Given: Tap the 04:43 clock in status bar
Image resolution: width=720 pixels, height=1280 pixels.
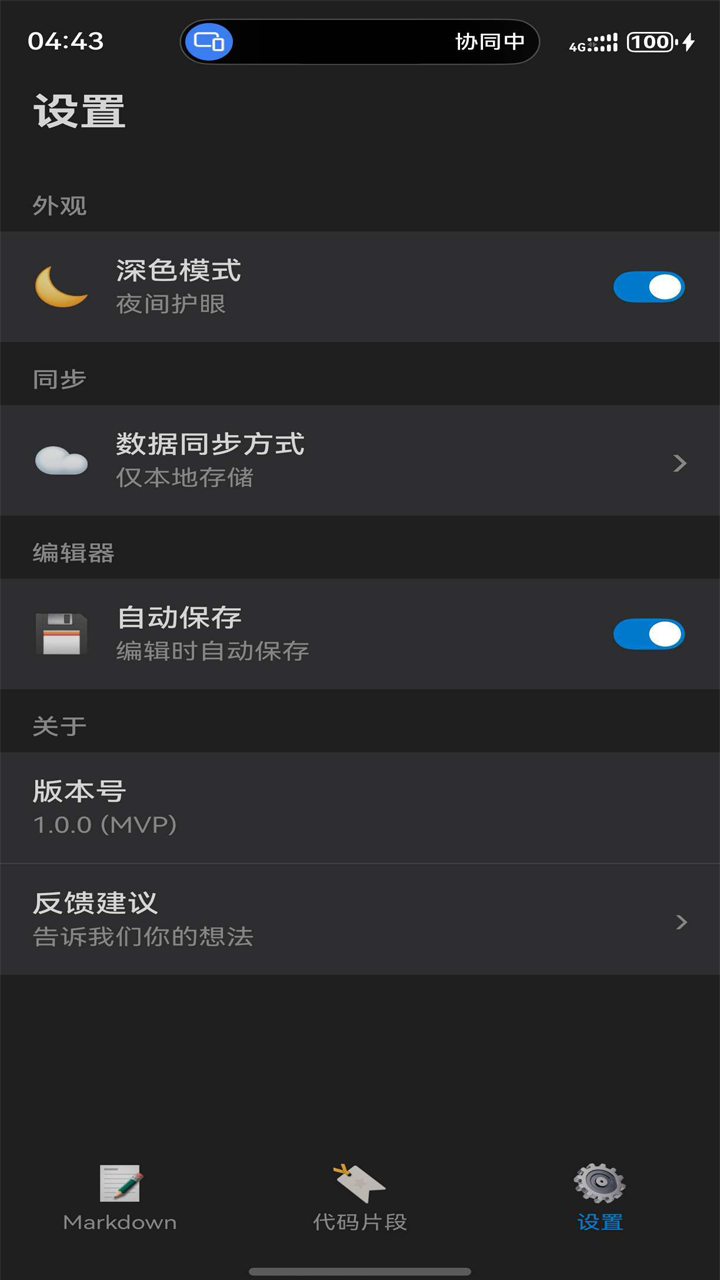Looking at the screenshot, I should tap(60, 41).
